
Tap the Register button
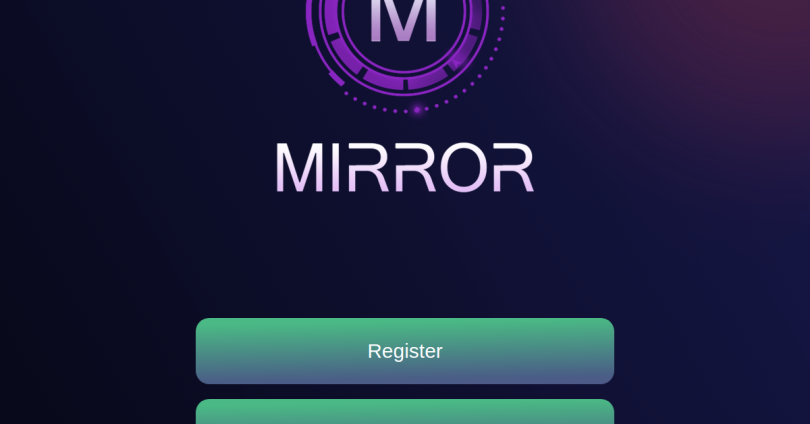[x=405, y=351]
